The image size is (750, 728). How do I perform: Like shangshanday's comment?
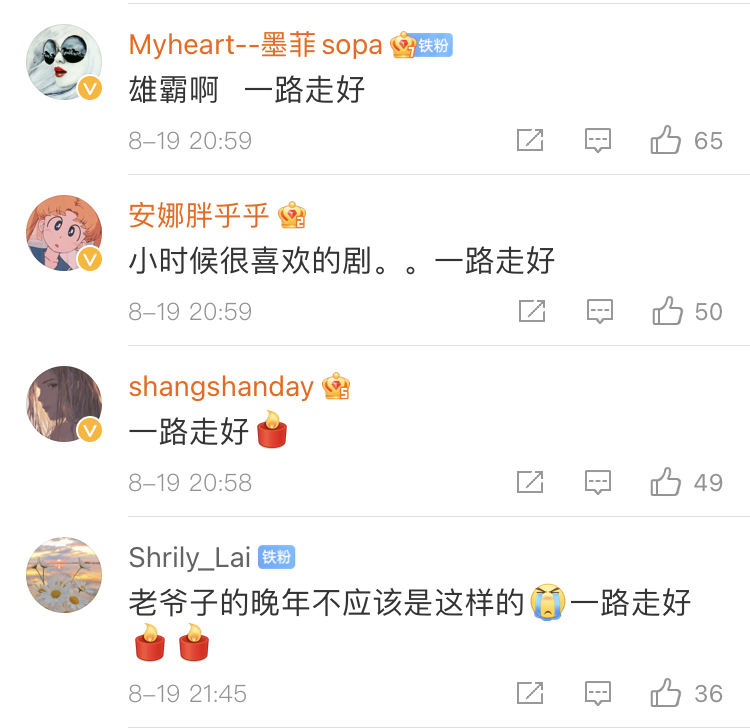pos(667,482)
